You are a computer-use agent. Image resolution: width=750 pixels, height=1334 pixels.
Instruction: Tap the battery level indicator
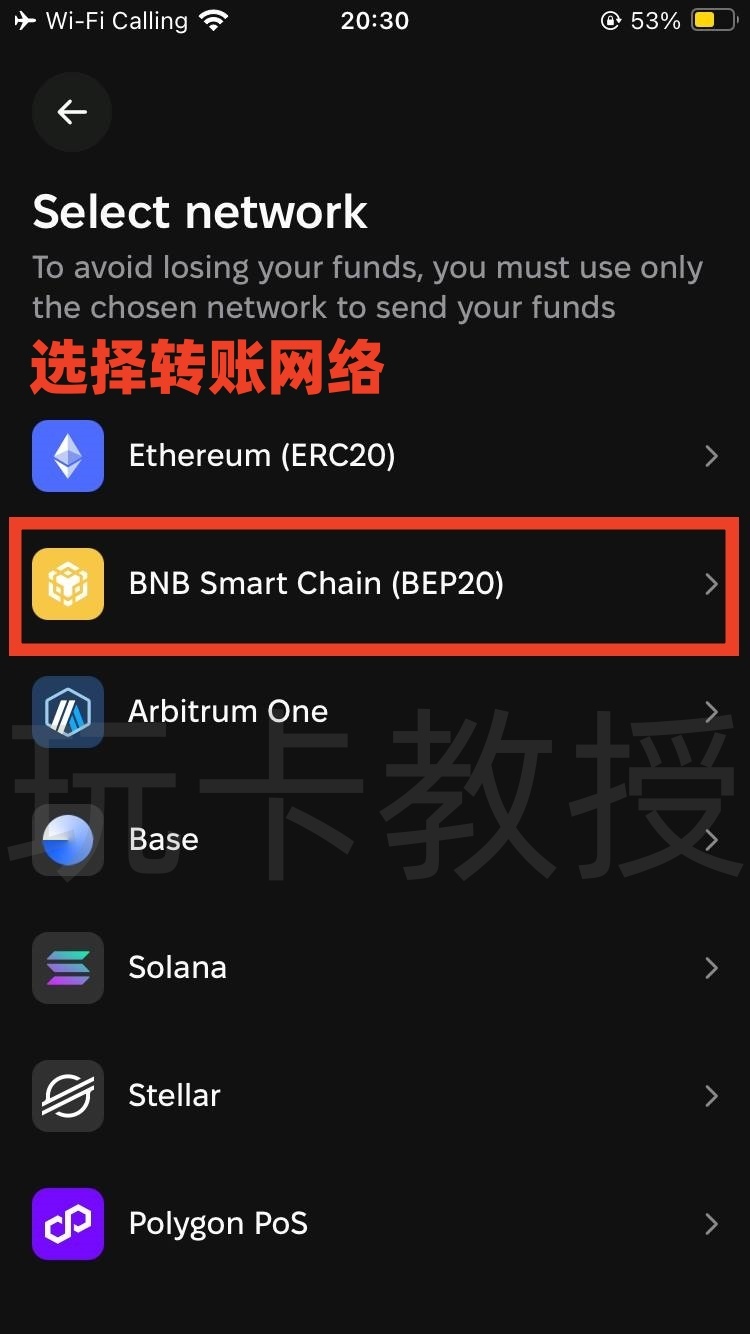pyautogui.click(x=712, y=19)
